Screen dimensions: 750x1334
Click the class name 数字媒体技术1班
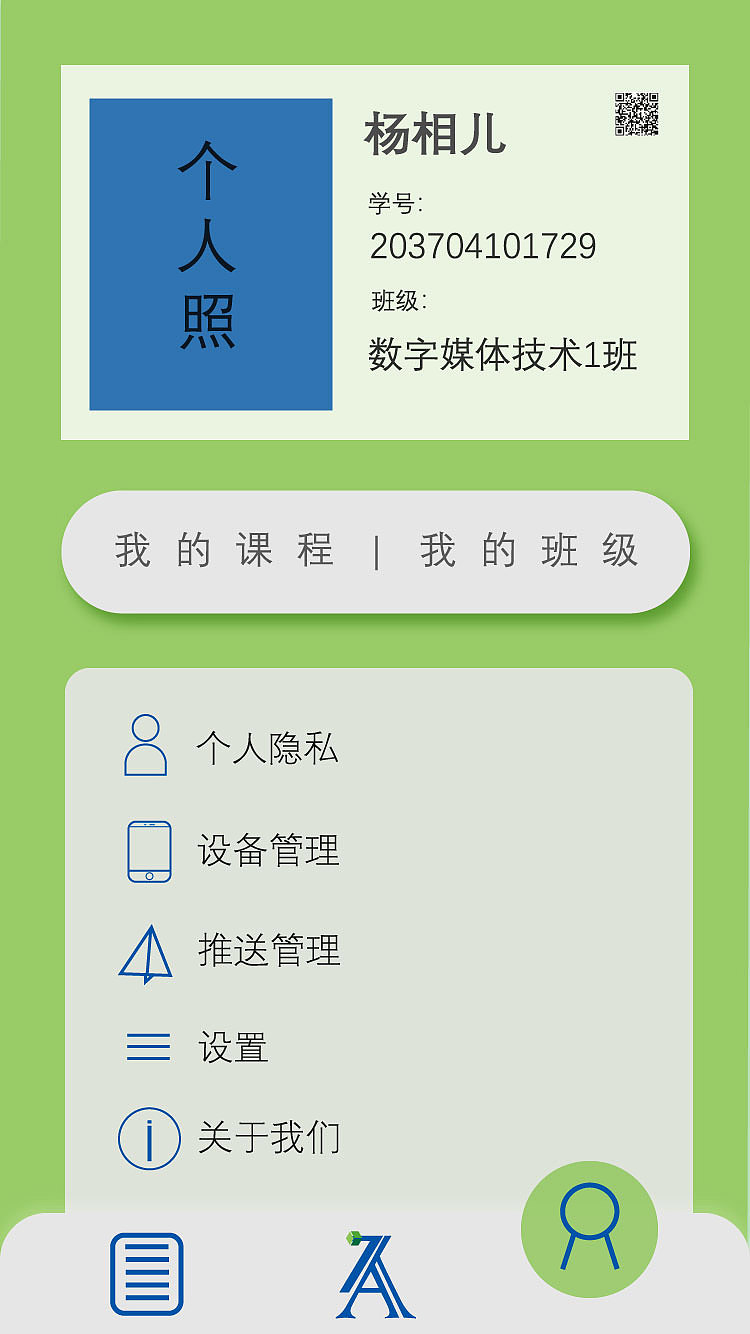[502, 356]
